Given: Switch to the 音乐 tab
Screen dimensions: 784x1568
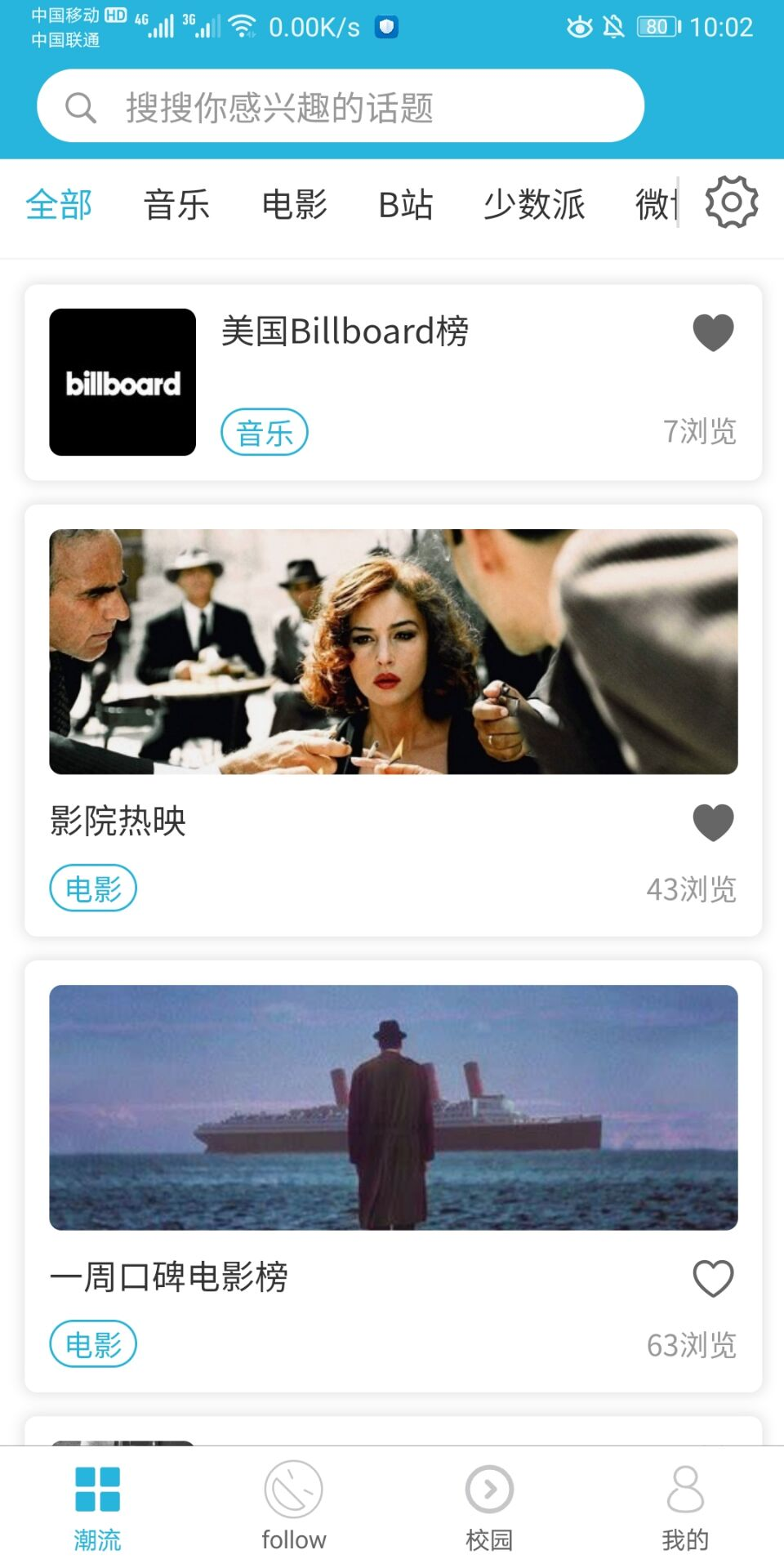Looking at the screenshot, I should [x=176, y=204].
